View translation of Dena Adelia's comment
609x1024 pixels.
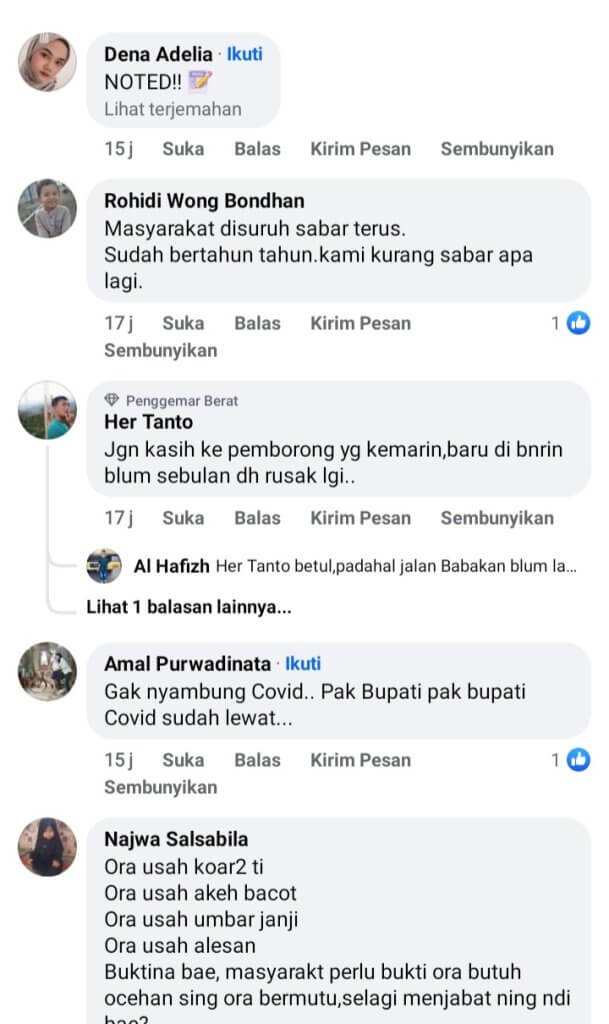[x=173, y=109]
